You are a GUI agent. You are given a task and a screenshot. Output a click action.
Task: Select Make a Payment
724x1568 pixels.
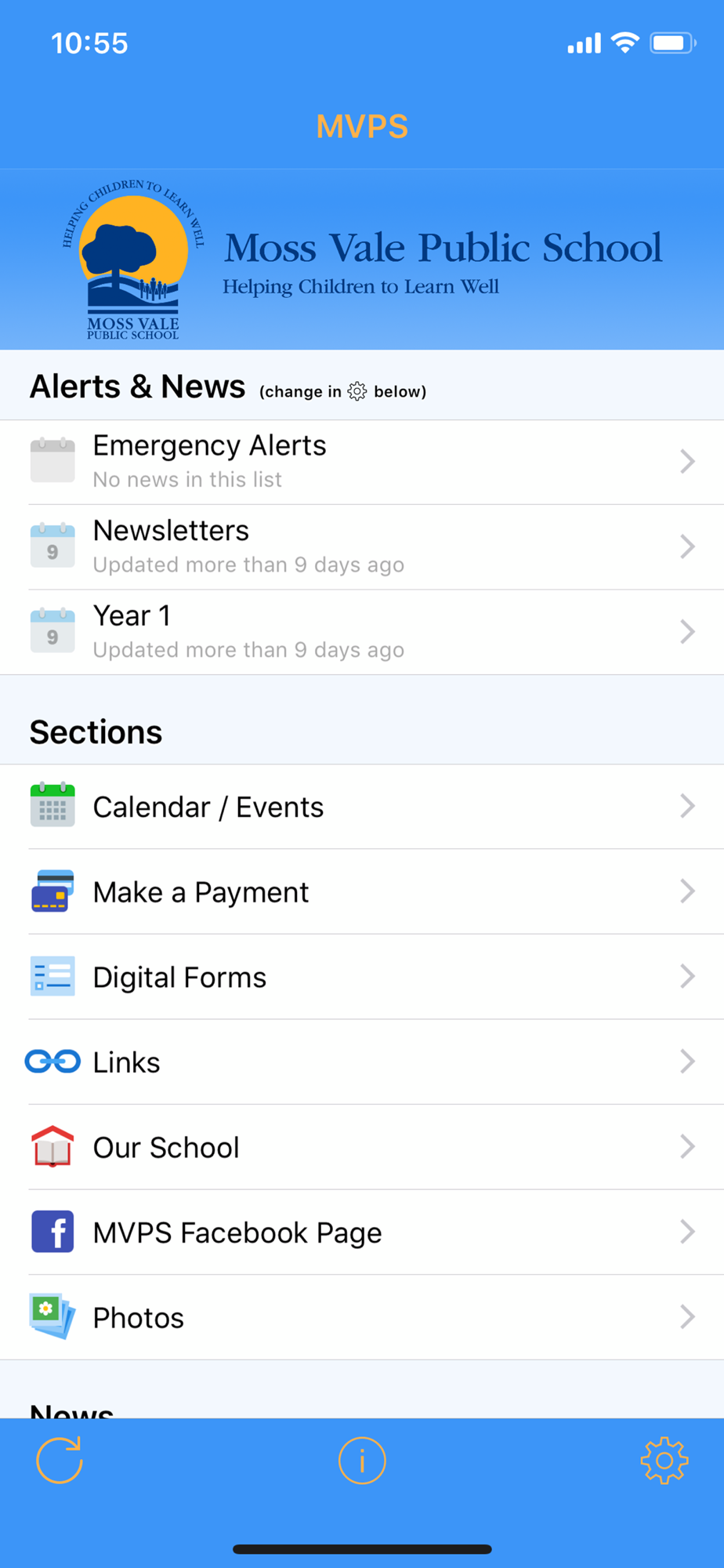pyautogui.click(x=362, y=891)
